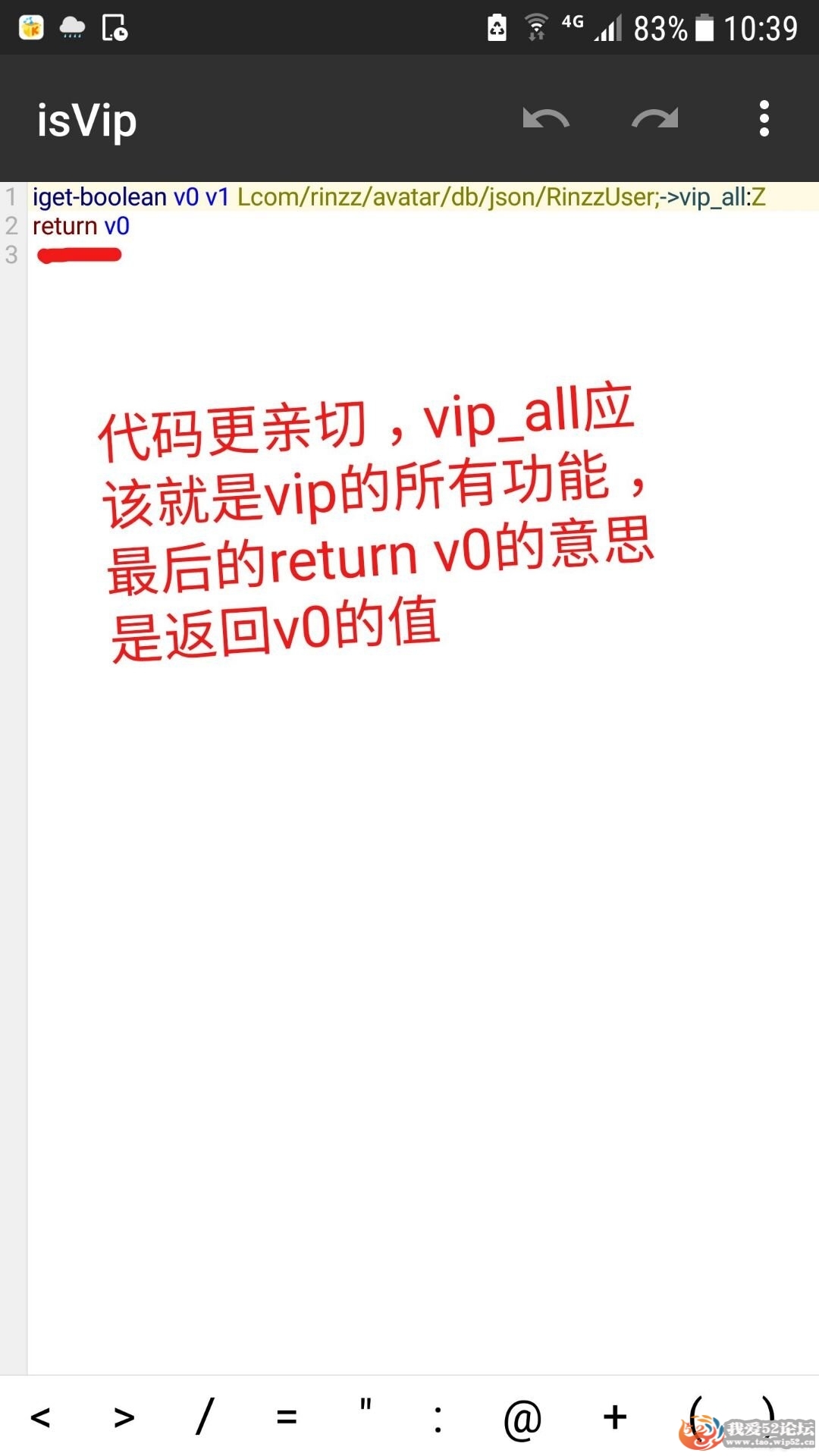This screenshot has height=1456, width=819.
Task: Insert the plus sign
Action: 615,1417
